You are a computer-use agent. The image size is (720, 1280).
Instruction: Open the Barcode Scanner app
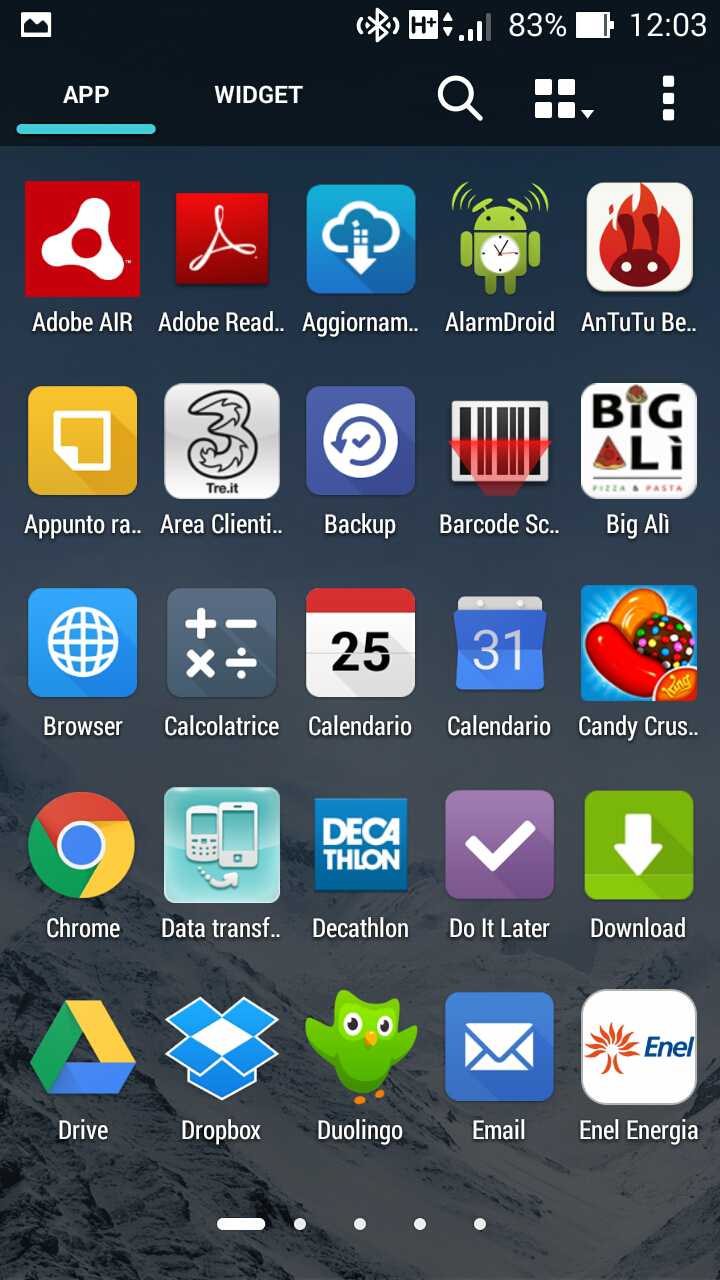tap(499, 440)
